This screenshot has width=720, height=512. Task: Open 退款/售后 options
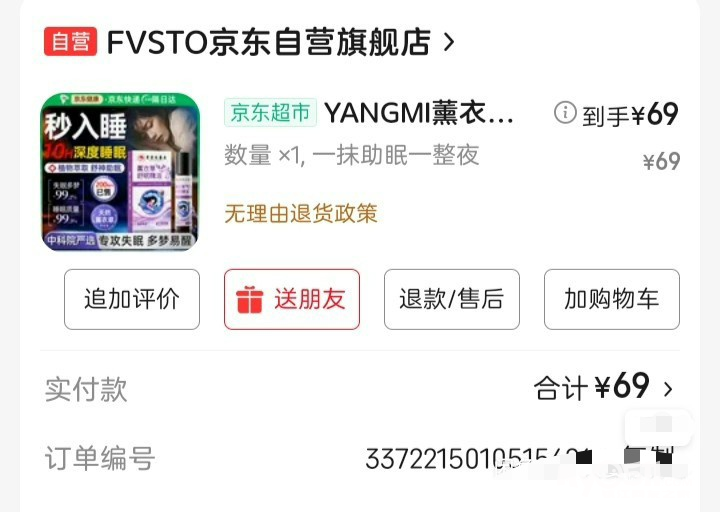(x=451, y=299)
